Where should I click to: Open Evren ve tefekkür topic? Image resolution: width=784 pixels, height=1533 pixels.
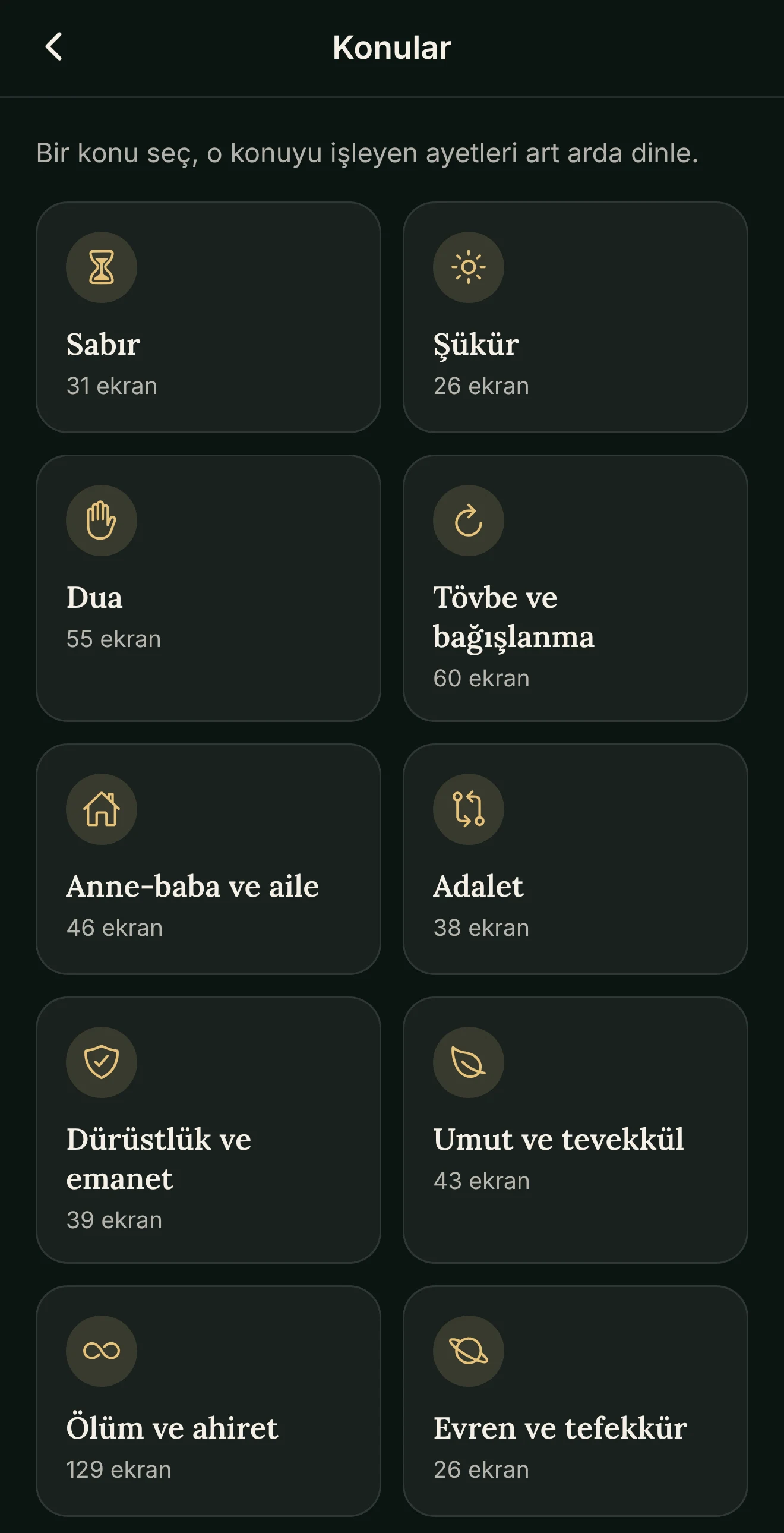(575, 1401)
